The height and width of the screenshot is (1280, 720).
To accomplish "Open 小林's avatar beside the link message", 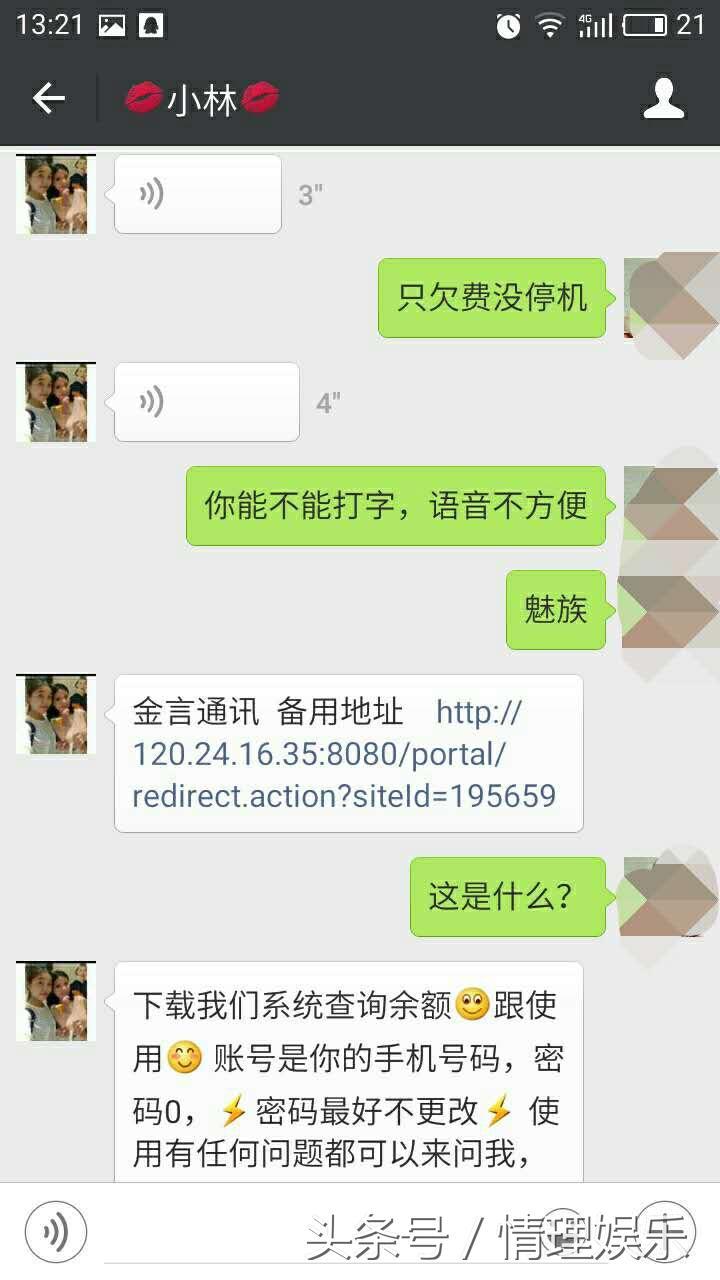I will [56, 714].
